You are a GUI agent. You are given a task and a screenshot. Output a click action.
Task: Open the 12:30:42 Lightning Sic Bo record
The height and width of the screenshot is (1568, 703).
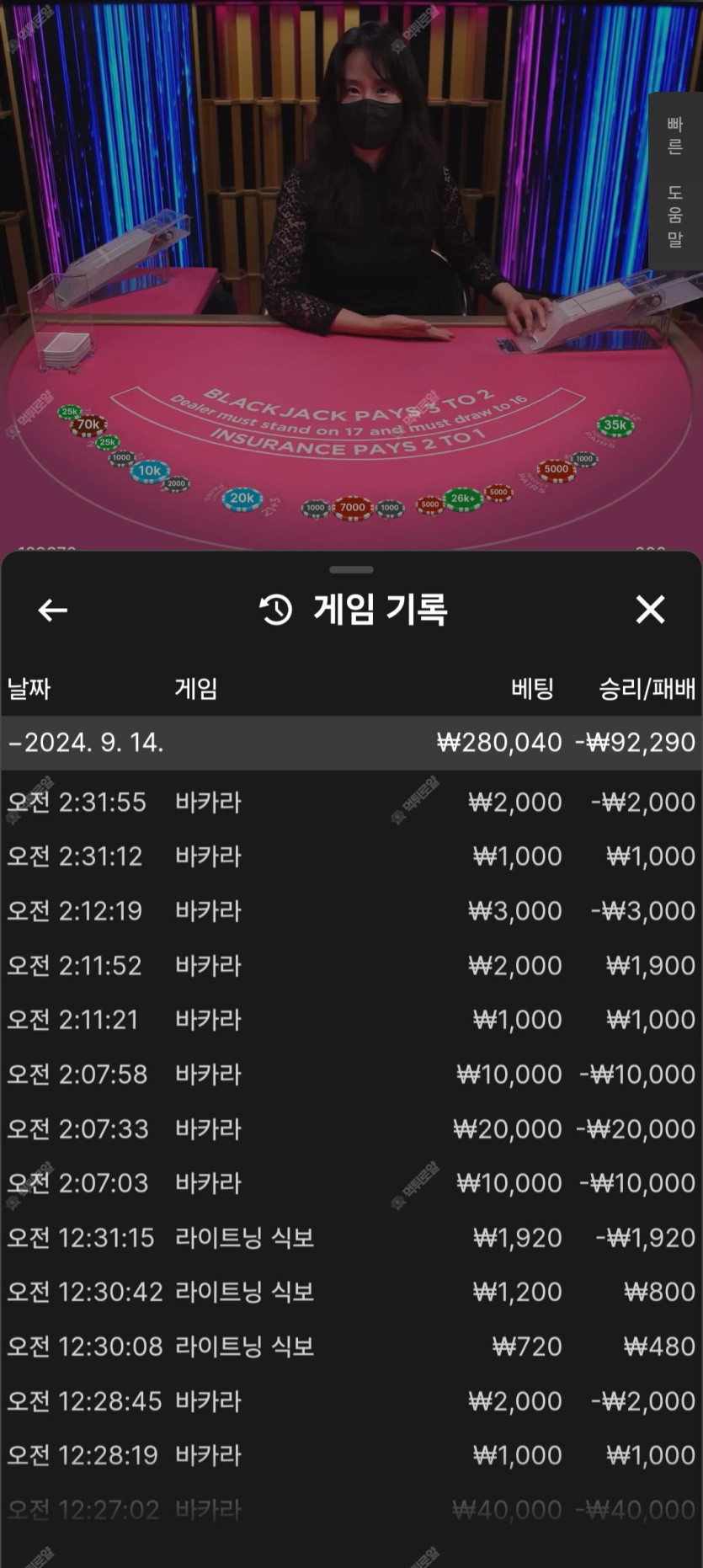point(351,1292)
